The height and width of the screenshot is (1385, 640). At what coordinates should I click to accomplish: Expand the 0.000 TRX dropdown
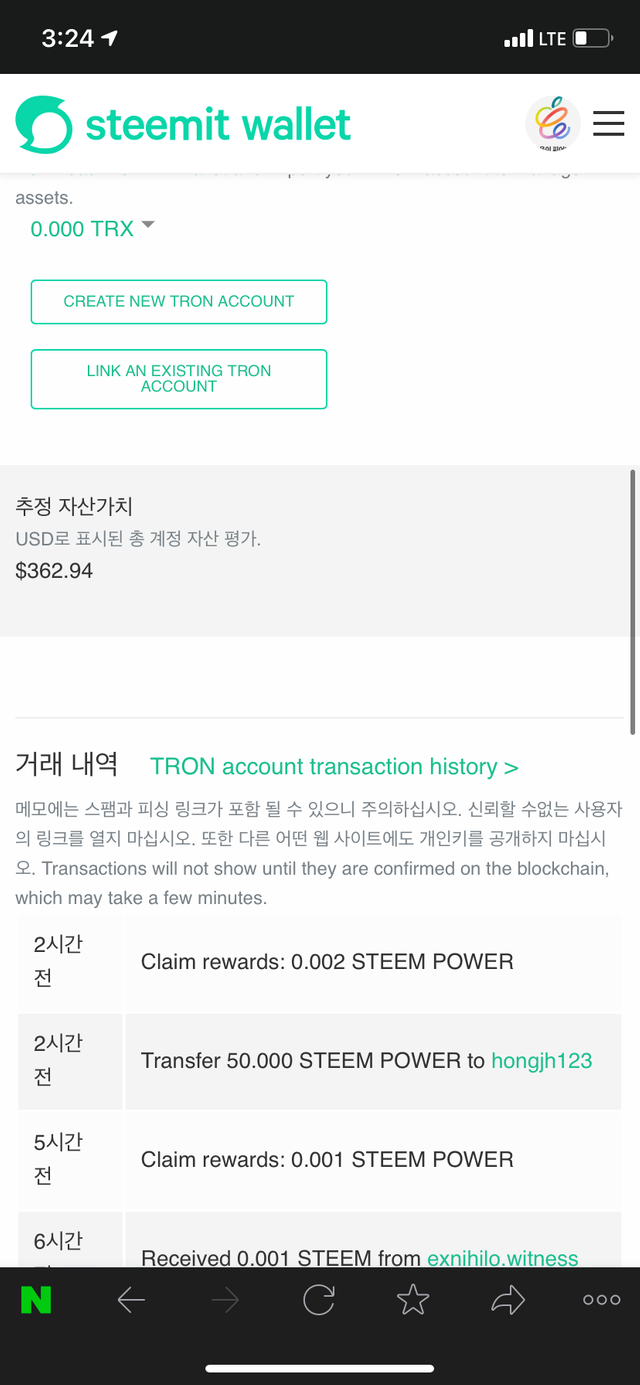click(x=93, y=228)
